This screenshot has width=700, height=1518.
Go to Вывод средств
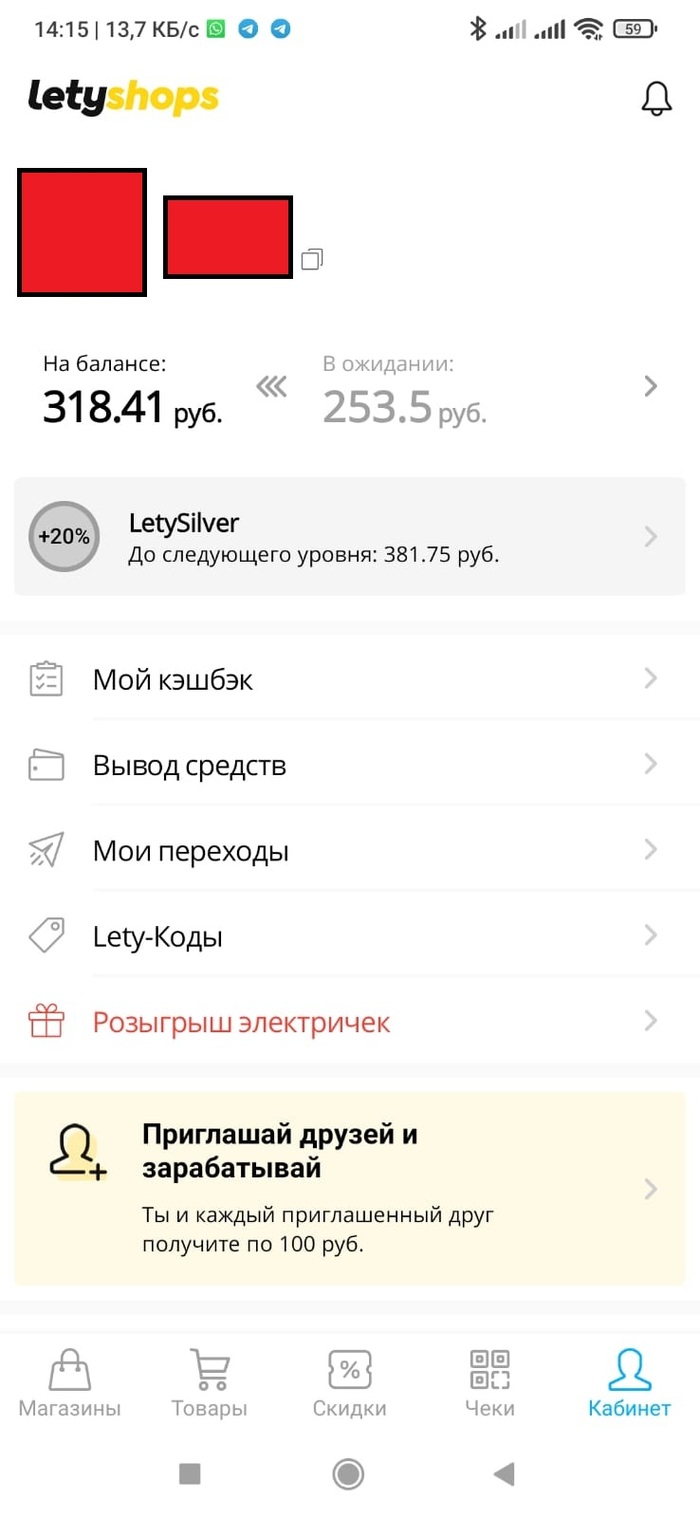tap(350, 766)
